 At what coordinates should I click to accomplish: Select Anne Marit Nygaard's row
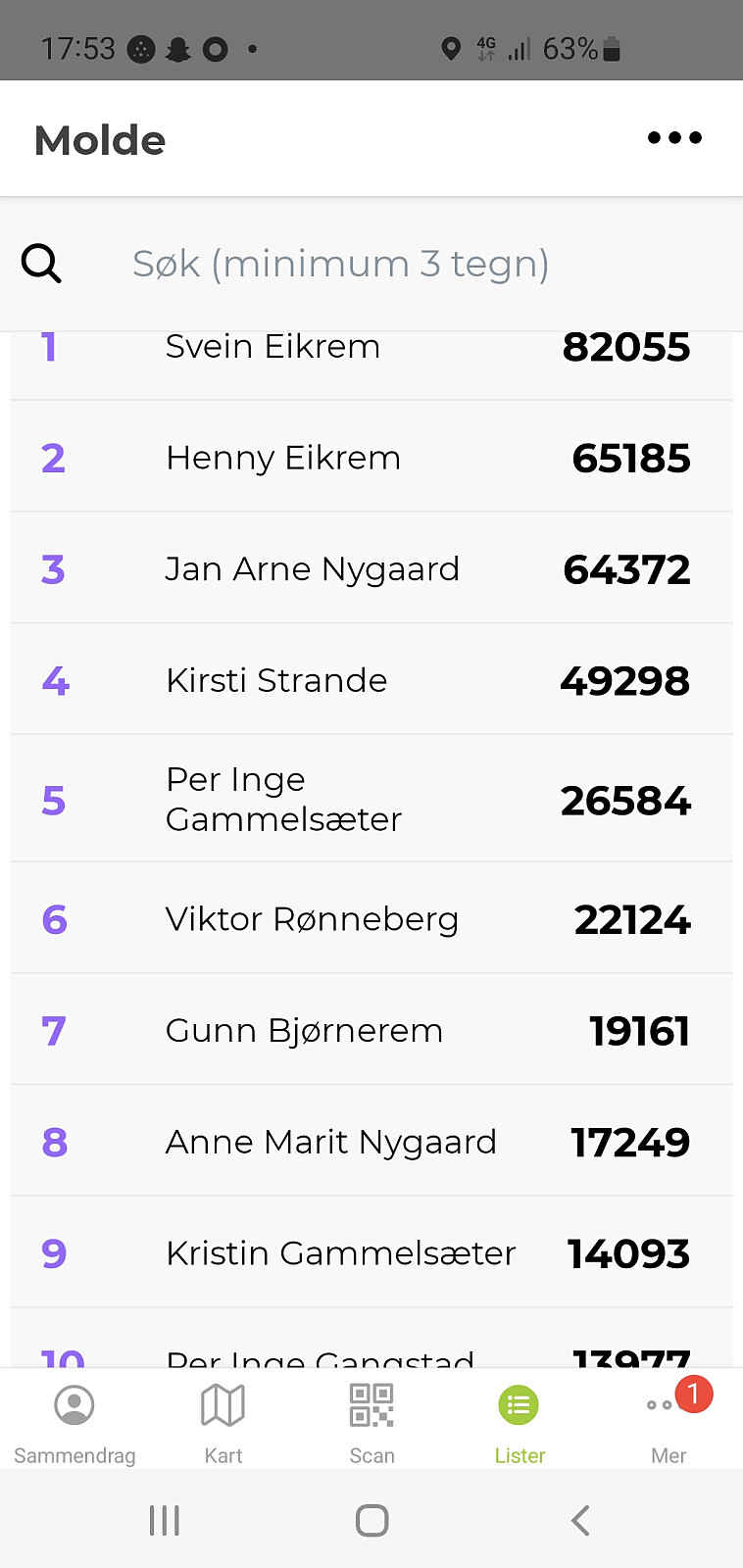coord(371,1142)
